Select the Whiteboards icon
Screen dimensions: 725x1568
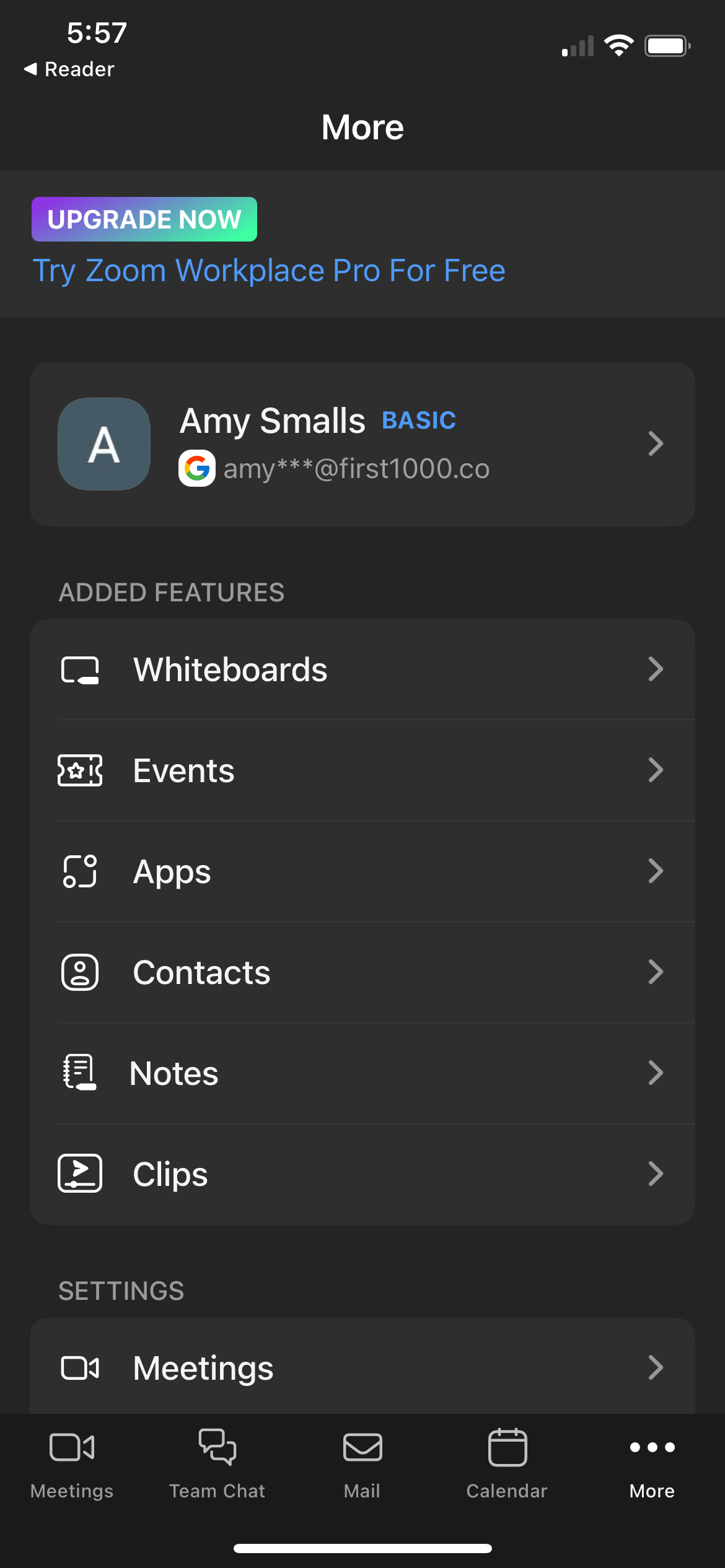coord(81,670)
